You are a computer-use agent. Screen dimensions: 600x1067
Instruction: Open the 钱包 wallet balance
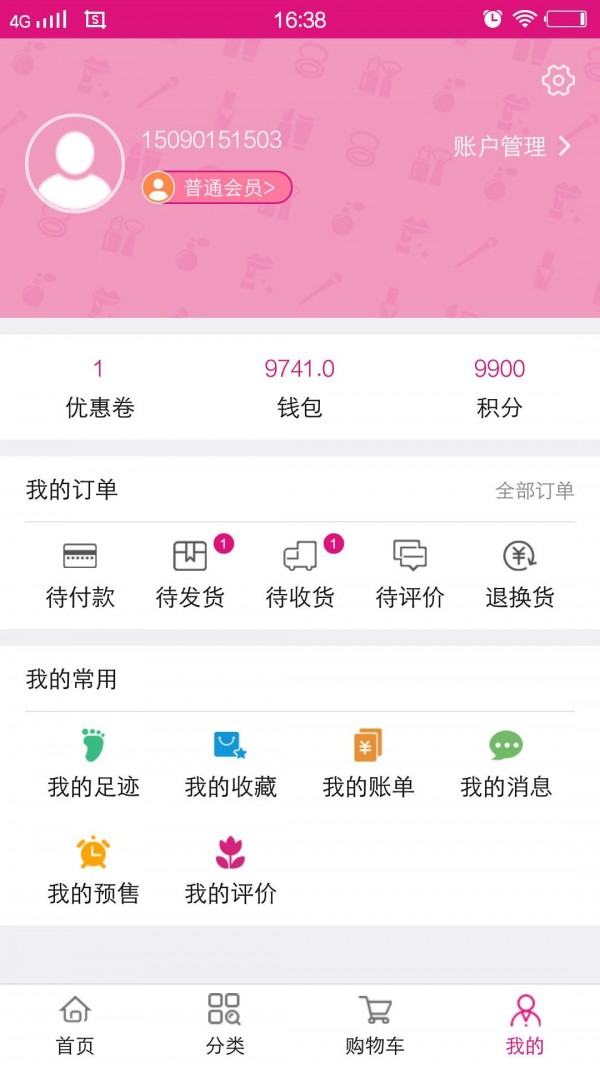[x=299, y=388]
